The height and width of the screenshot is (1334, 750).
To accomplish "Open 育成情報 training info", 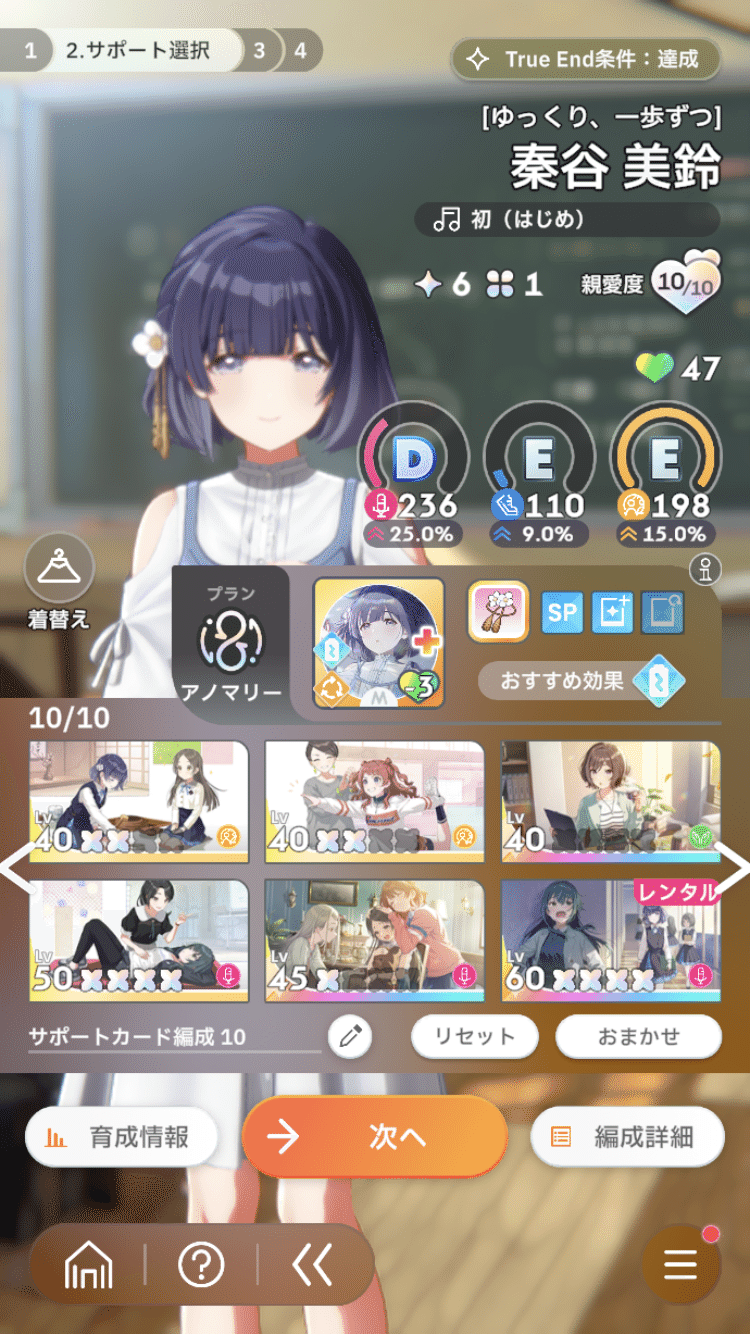I will [x=121, y=1137].
